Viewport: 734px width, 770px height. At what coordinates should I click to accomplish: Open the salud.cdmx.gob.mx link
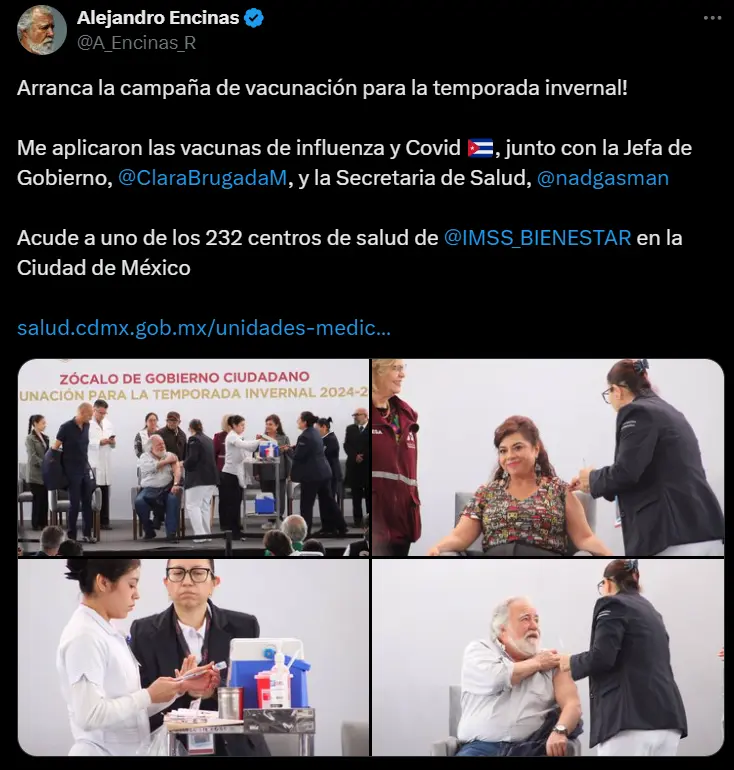(x=204, y=328)
